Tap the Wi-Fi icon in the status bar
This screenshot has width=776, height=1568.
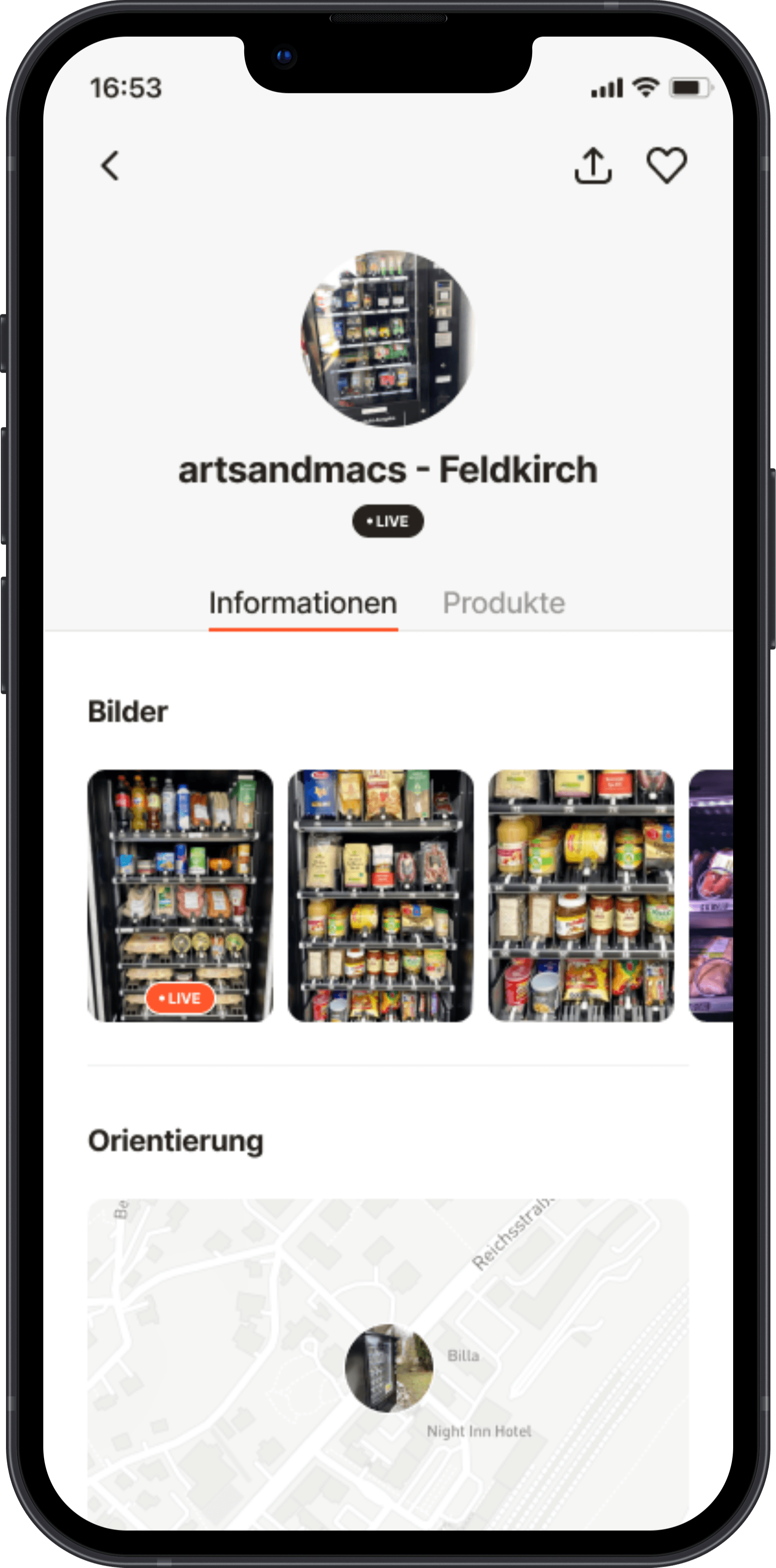[646, 87]
